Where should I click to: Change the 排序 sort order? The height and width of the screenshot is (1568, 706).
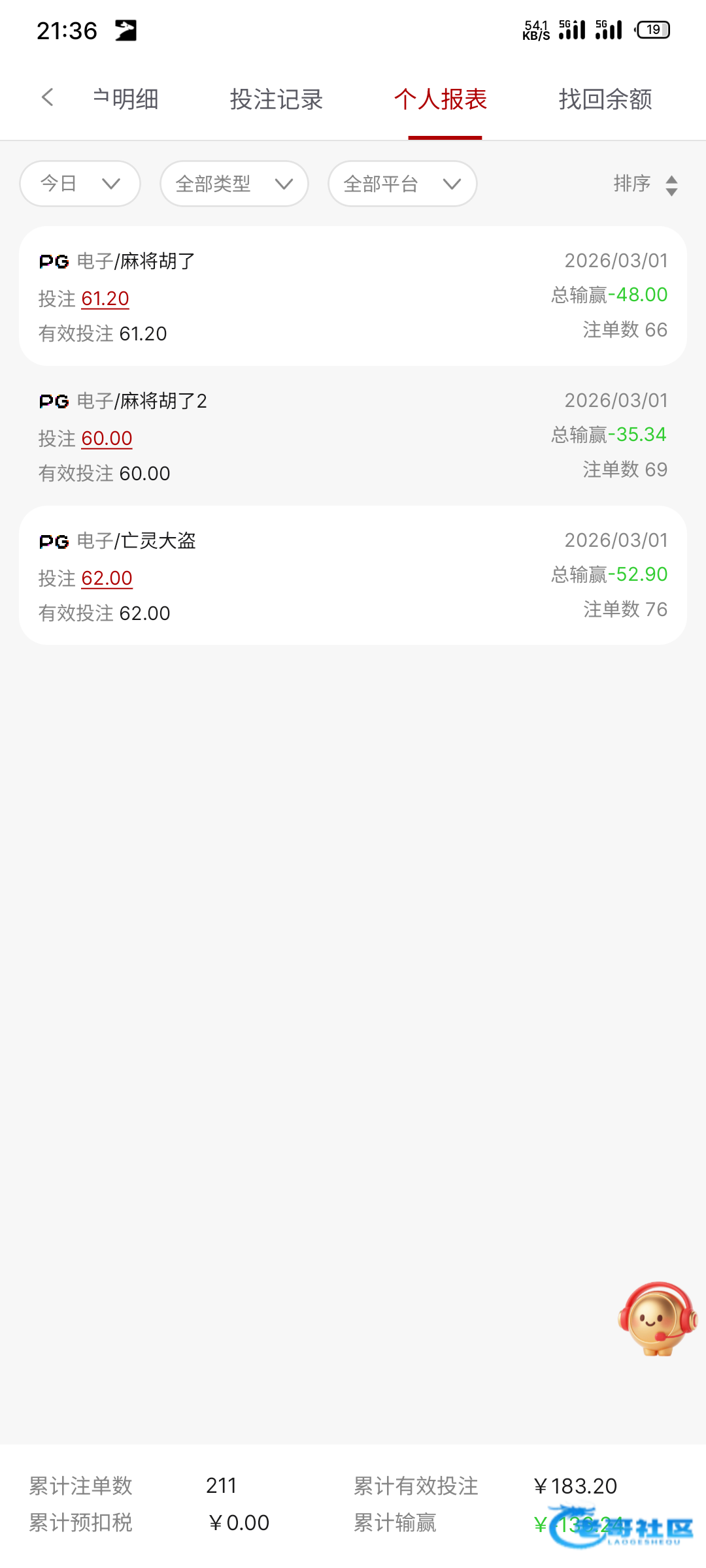(645, 184)
